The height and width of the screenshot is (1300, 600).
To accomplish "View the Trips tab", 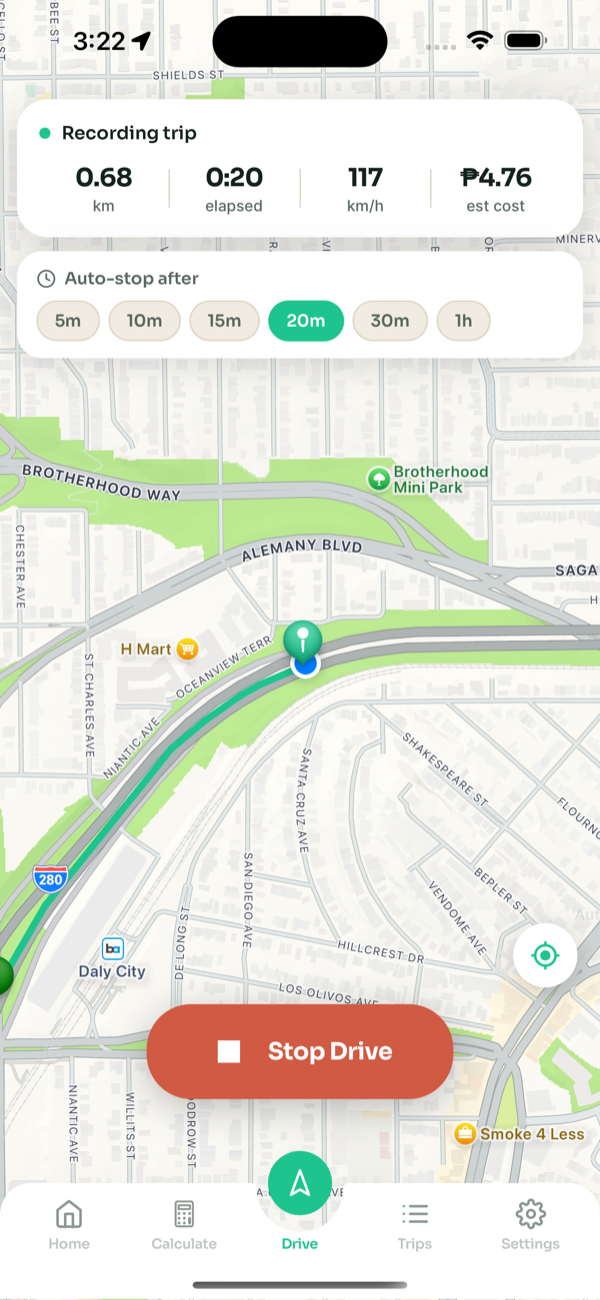I will click(415, 1225).
